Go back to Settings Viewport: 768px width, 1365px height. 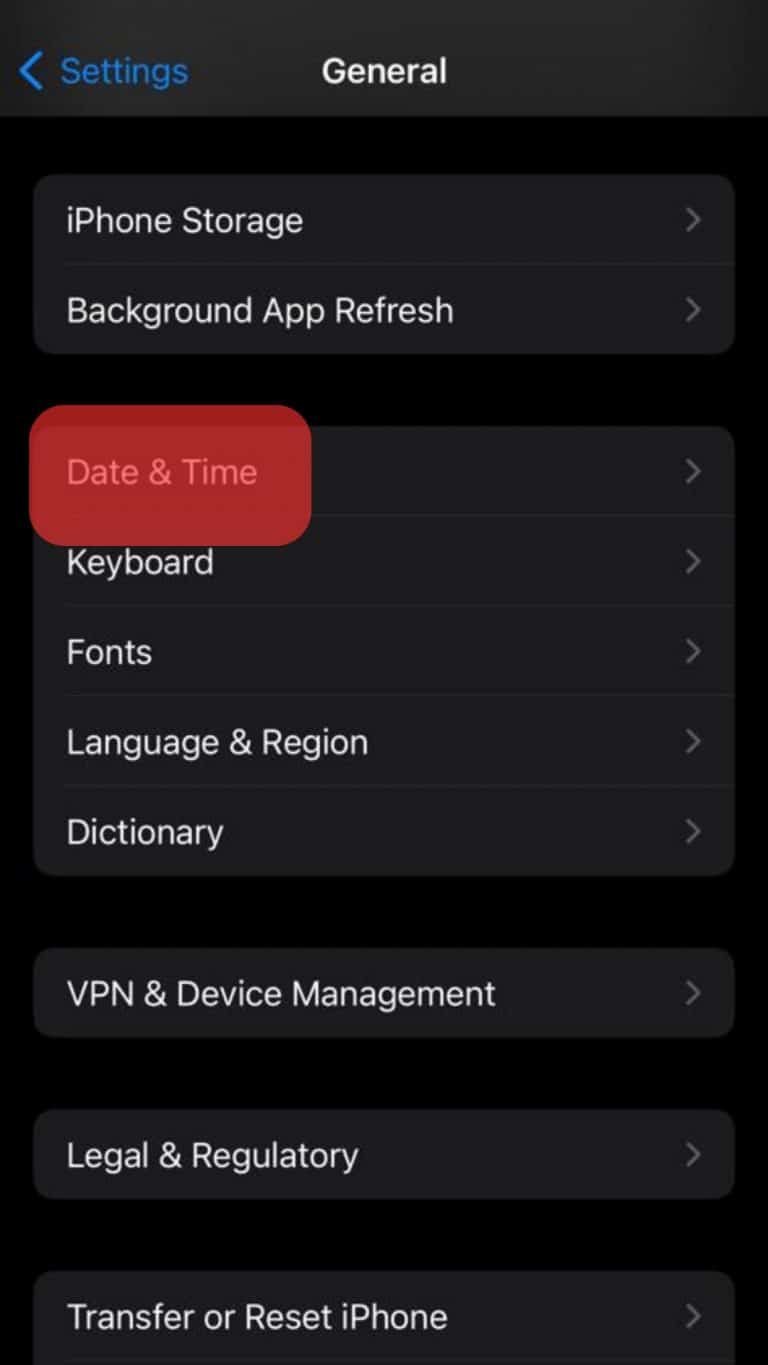pos(104,72)
